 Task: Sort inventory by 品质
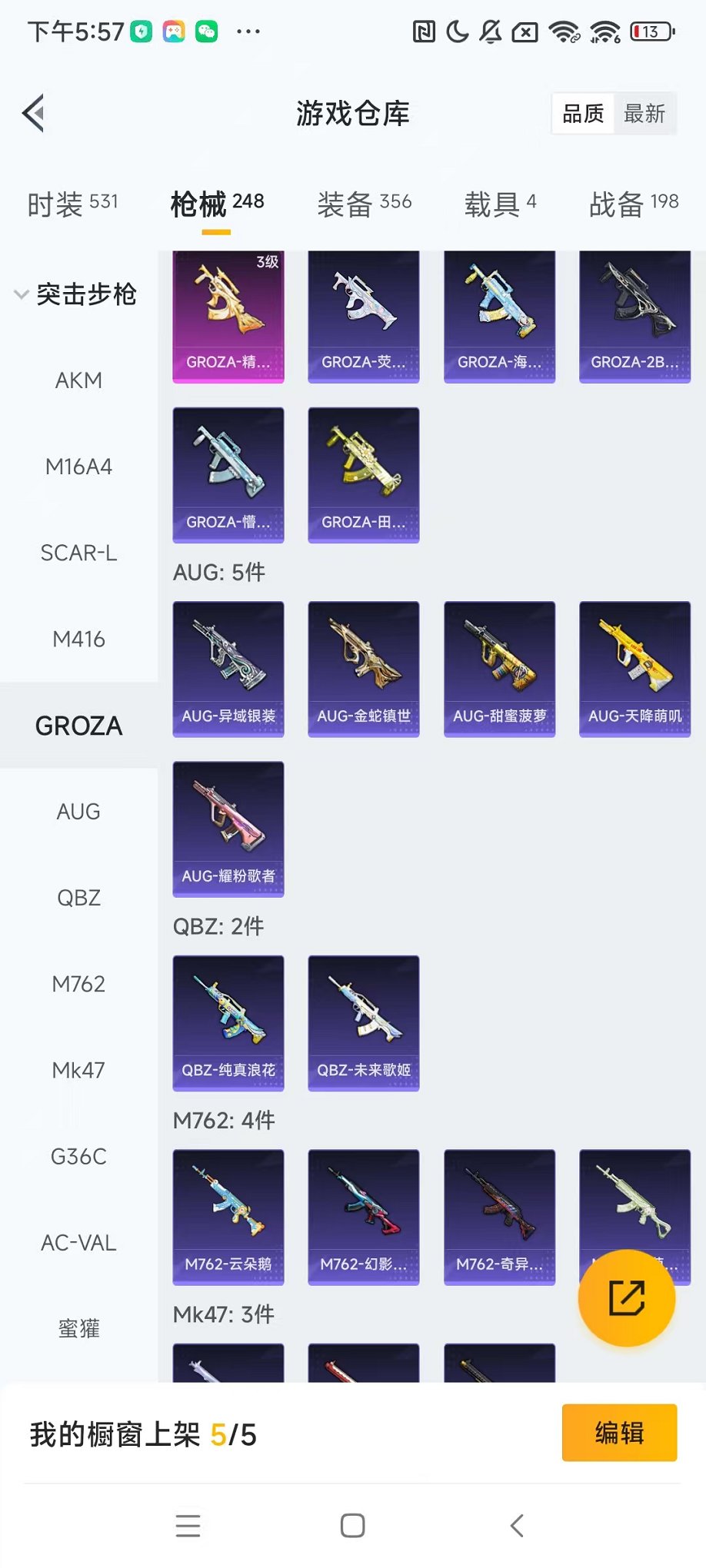pos(583,114)
